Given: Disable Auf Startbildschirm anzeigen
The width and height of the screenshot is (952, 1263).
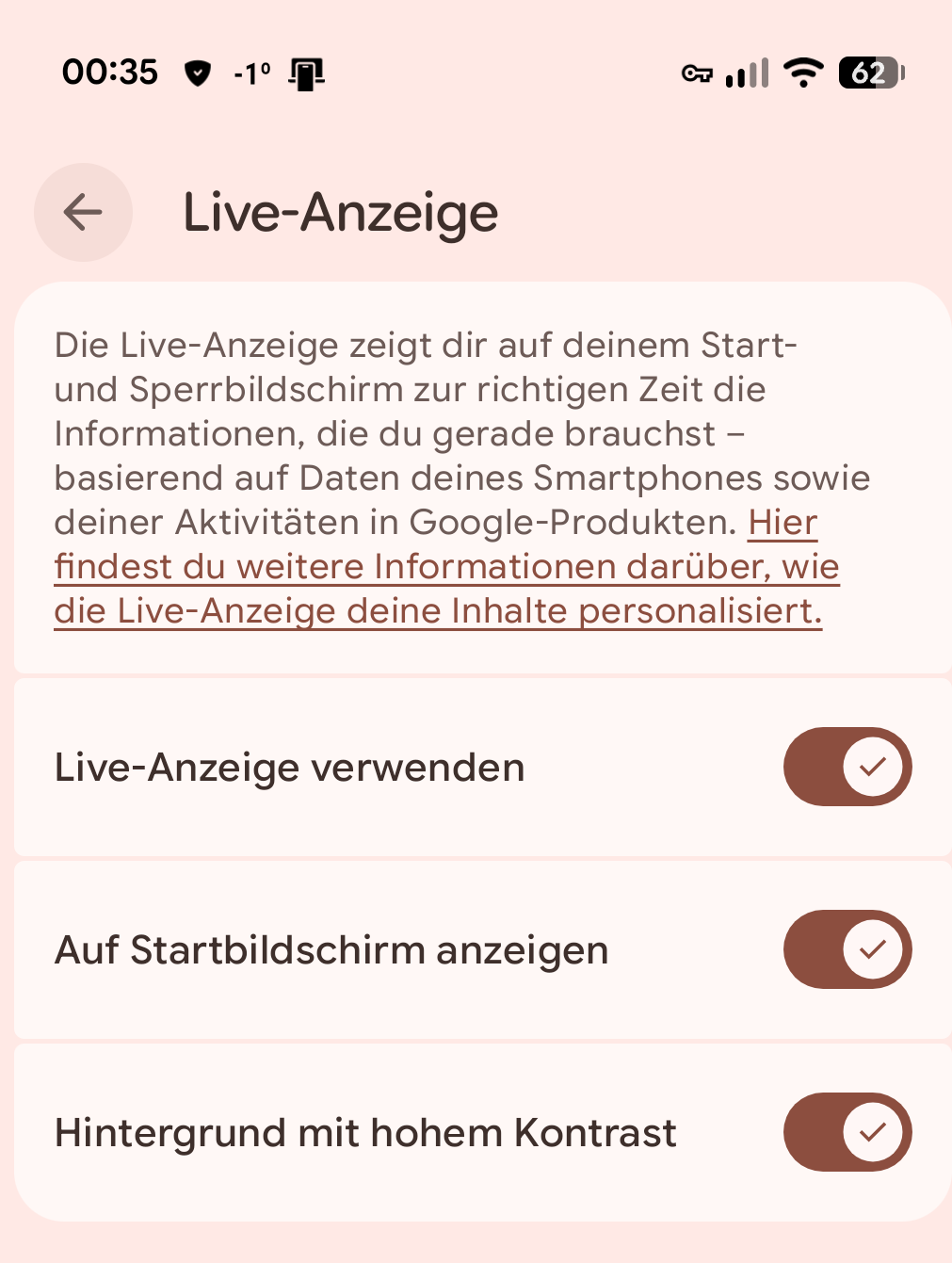Looking at the screenshot, I should point(847,949).
